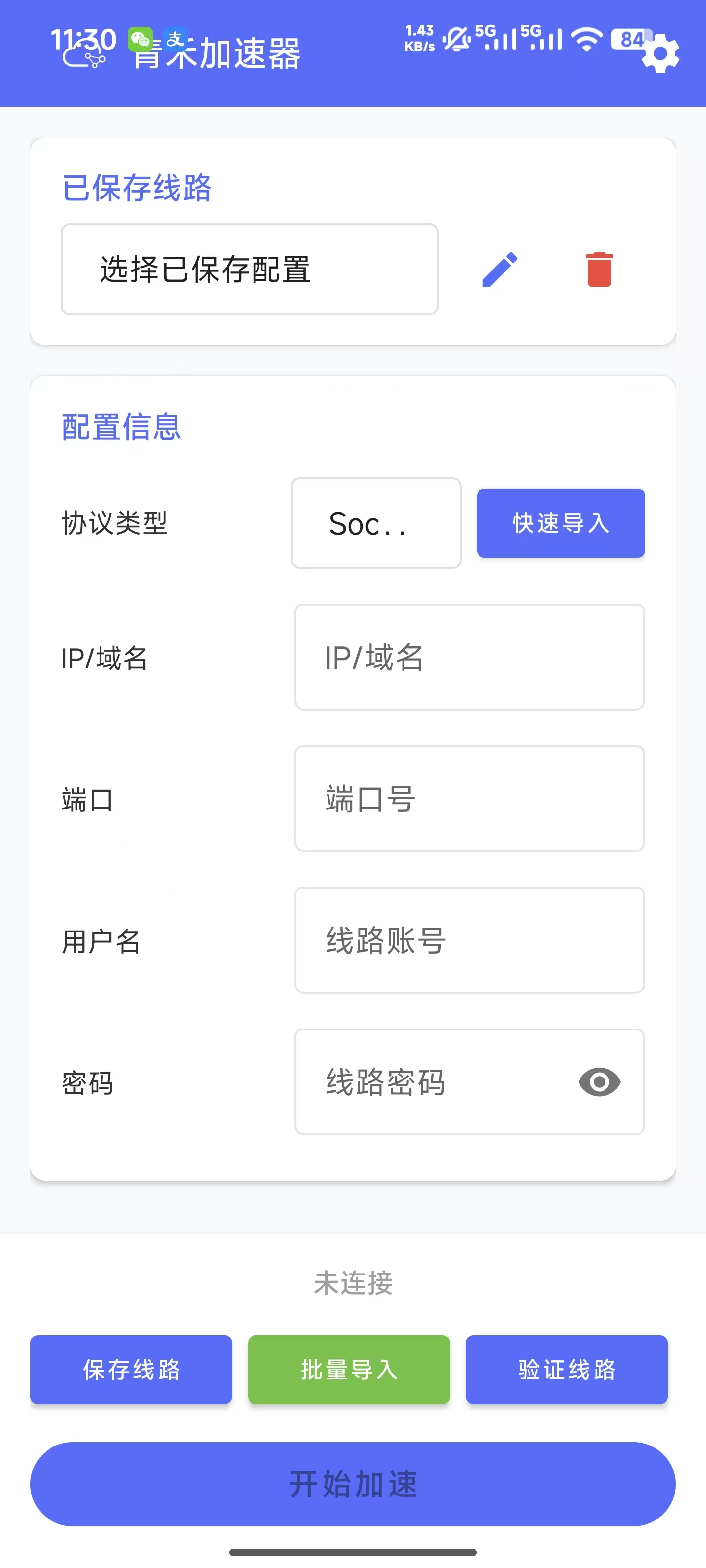Screen dimensions: 706x1568
Task: Open 批量导入 batch import
Action: pyautogui.click(x=349, y=1370)
